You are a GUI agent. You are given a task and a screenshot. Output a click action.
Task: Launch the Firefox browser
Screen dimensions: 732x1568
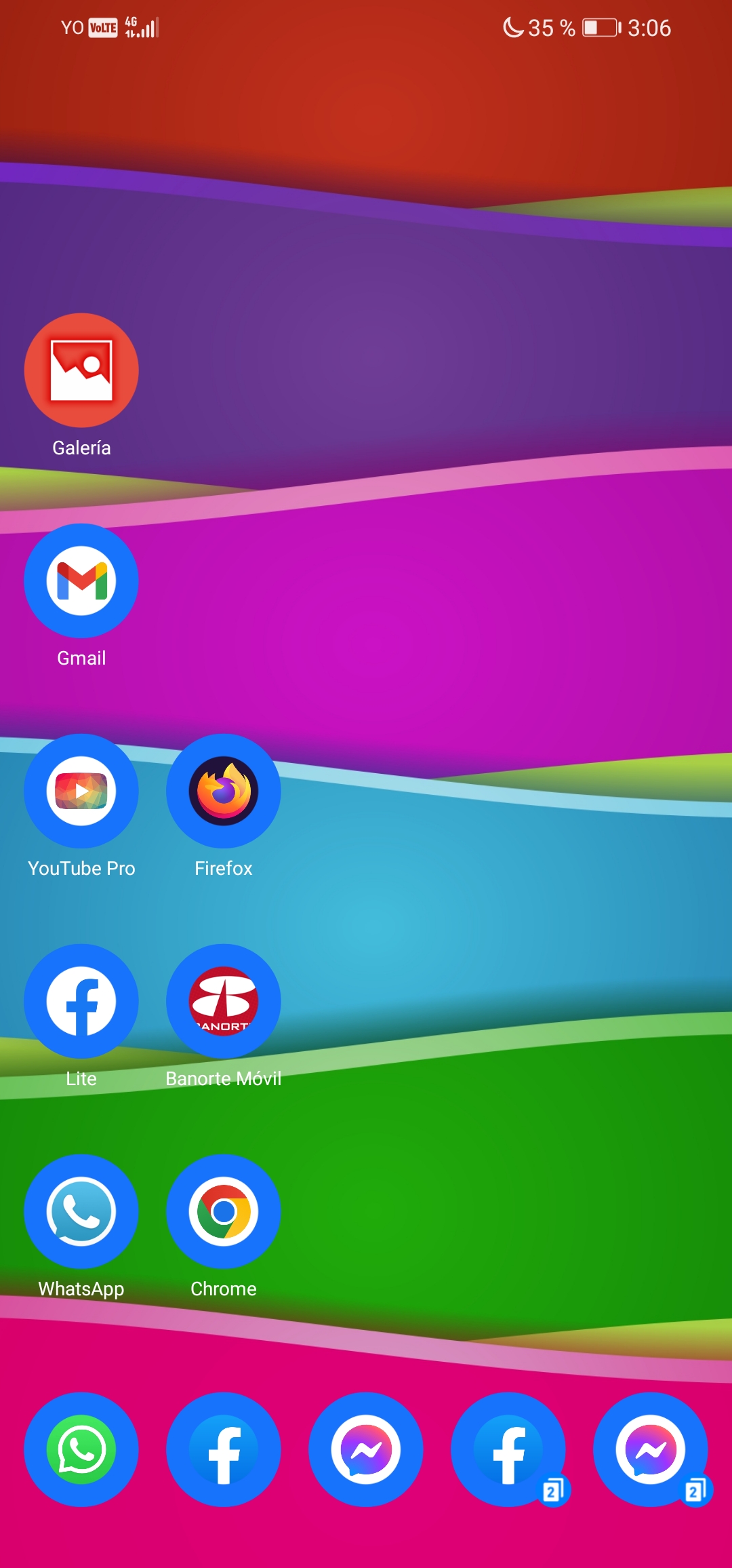pos(224,791)
